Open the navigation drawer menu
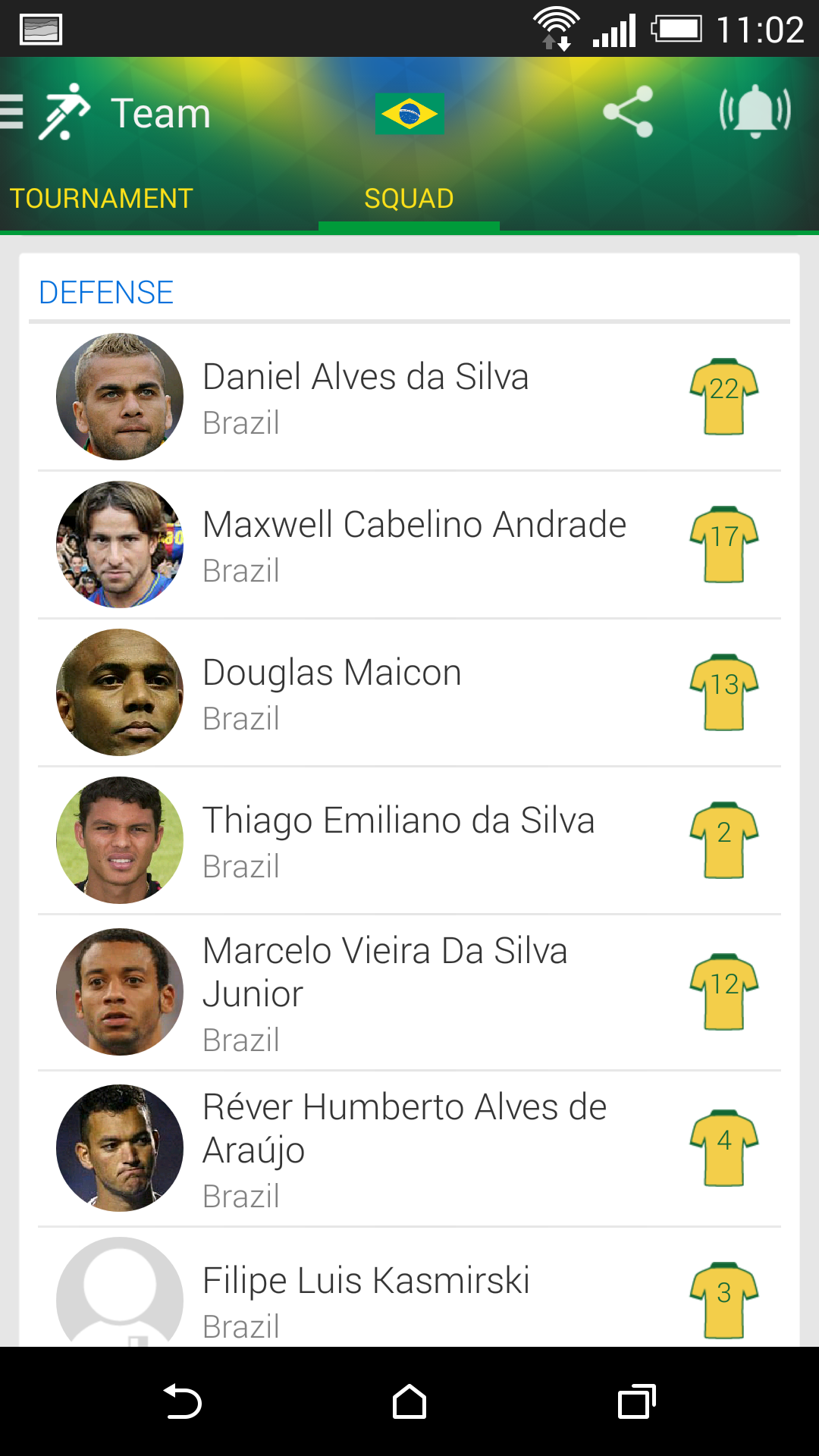This screenshot has height=1456, width=819. (14, 112)
